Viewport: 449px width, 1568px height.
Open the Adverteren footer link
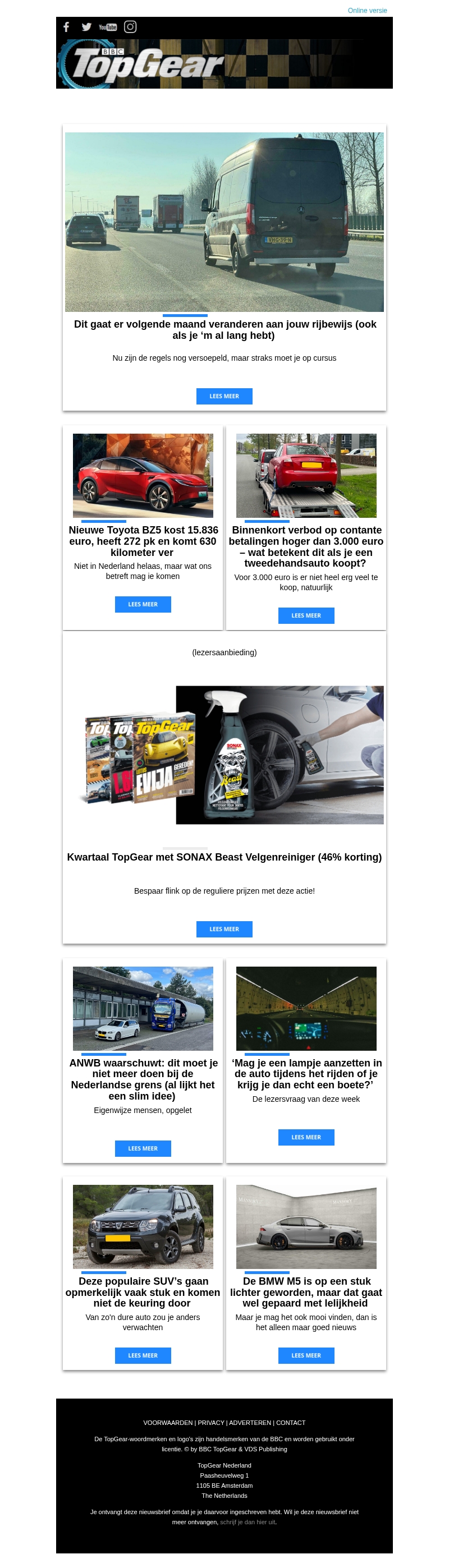tap(250, 1423)
